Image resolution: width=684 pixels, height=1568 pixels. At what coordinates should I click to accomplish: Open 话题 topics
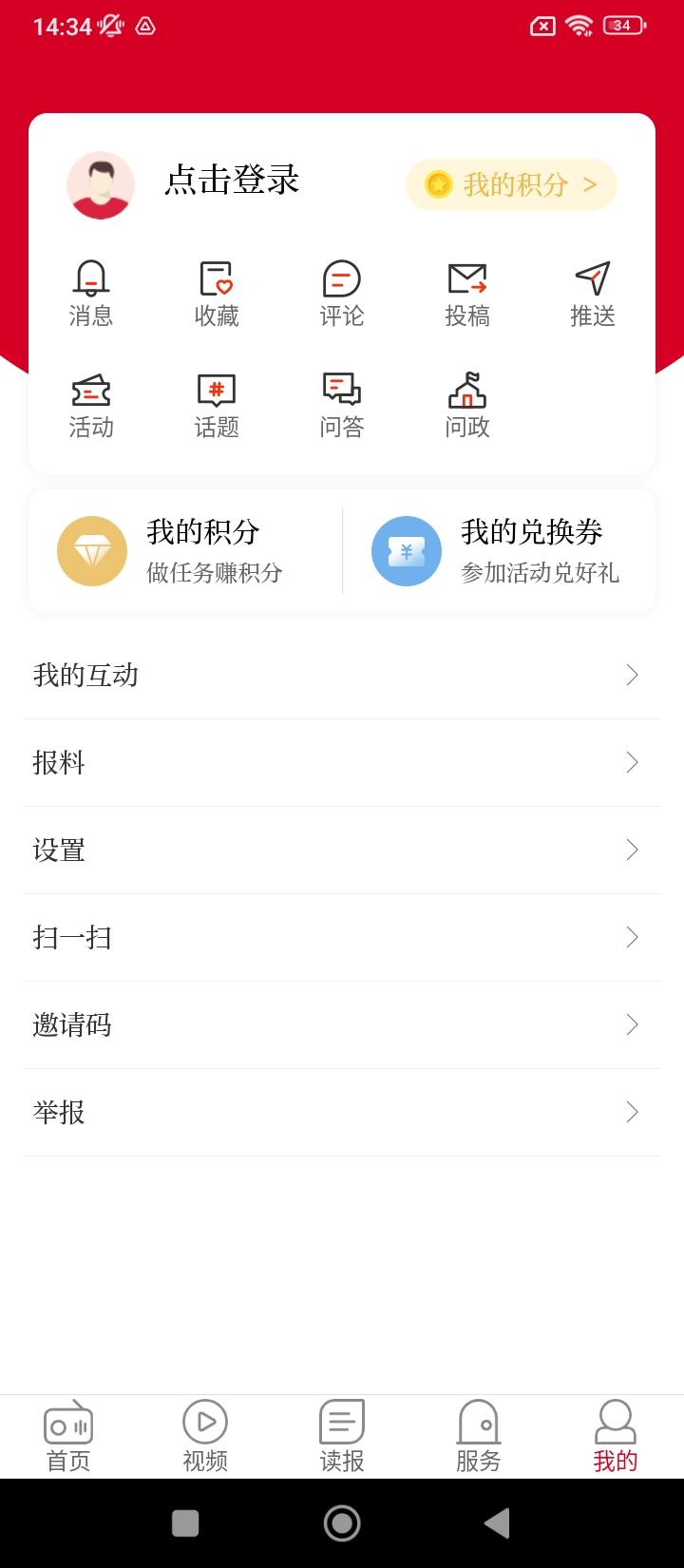[x=217, y=406]
